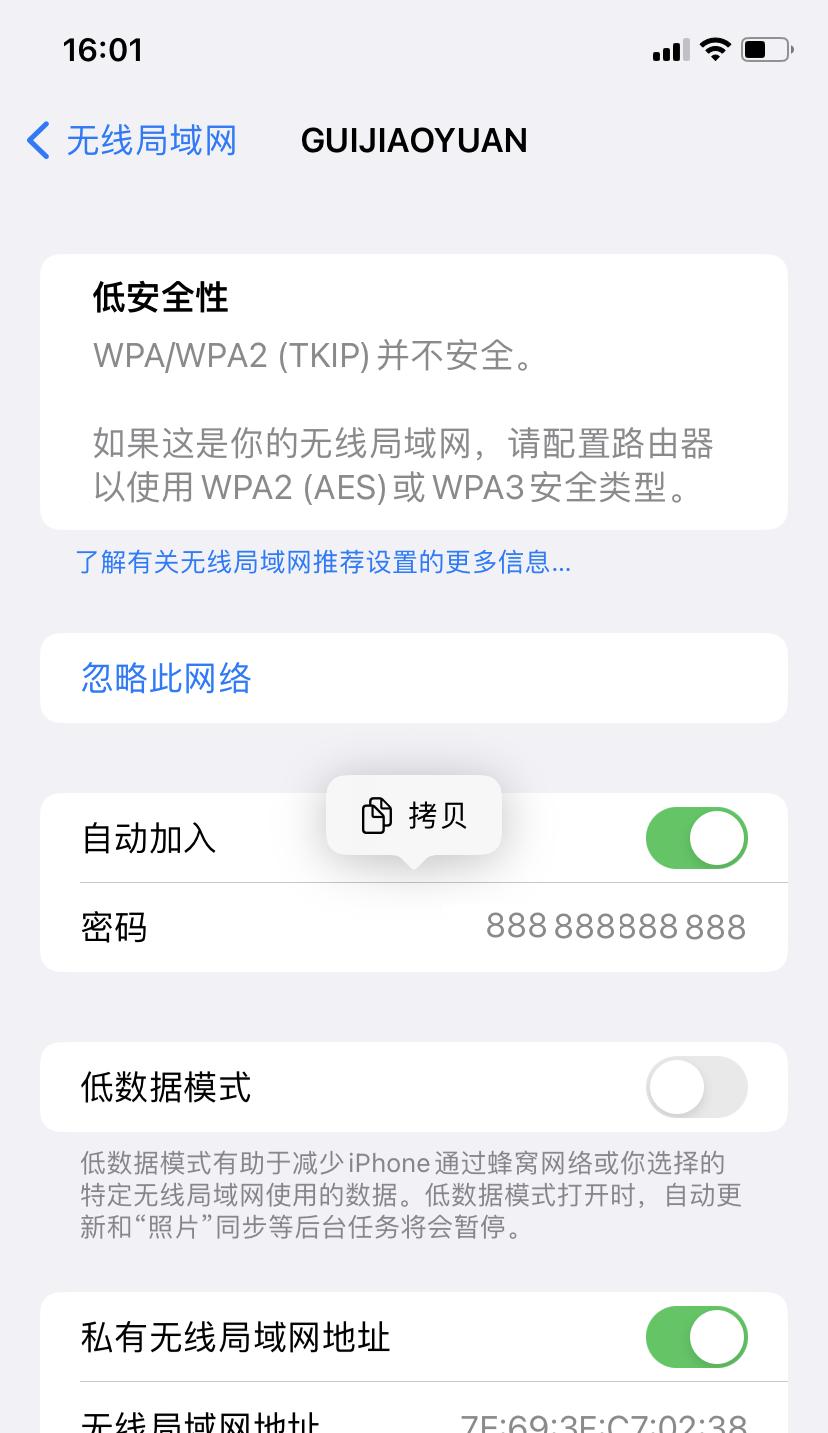
Task: Tap the 密码 password row
Action: (414, 927)
